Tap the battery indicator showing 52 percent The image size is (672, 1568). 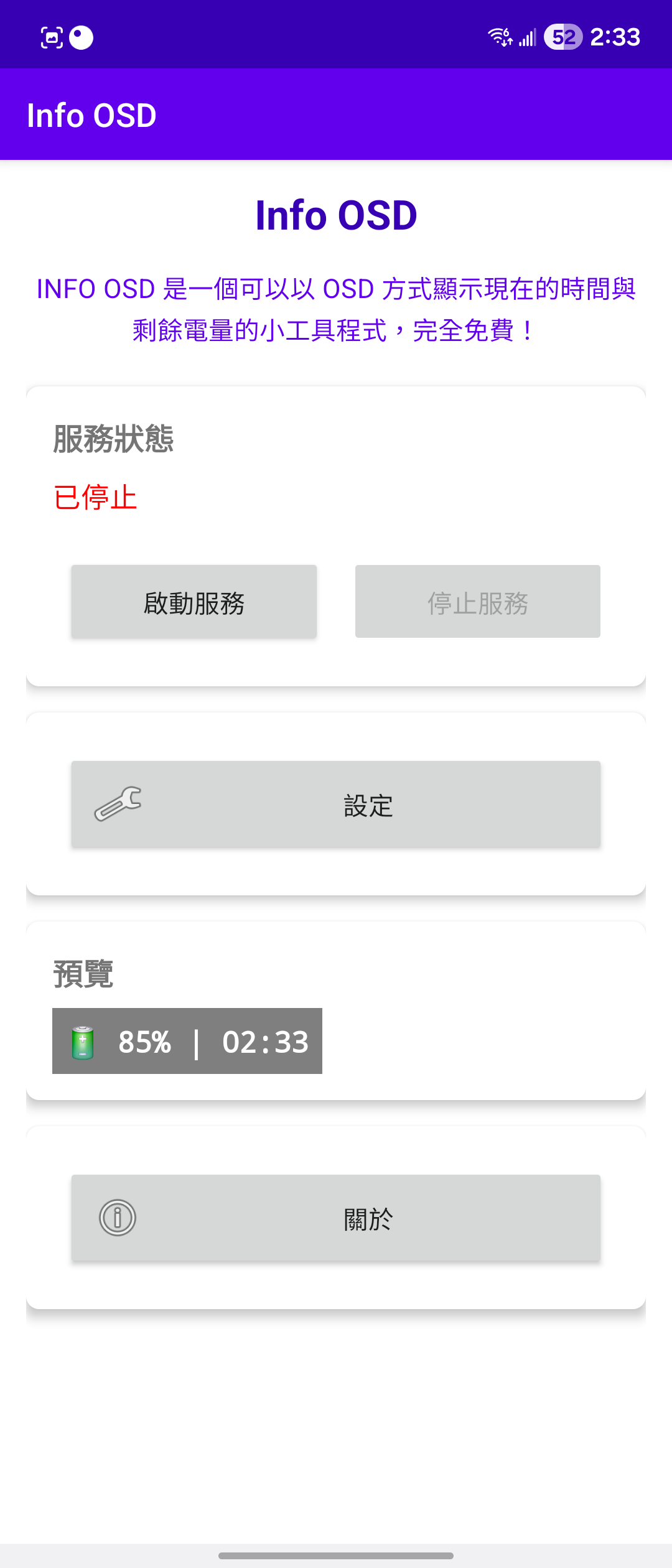click(x=562, y=37)
